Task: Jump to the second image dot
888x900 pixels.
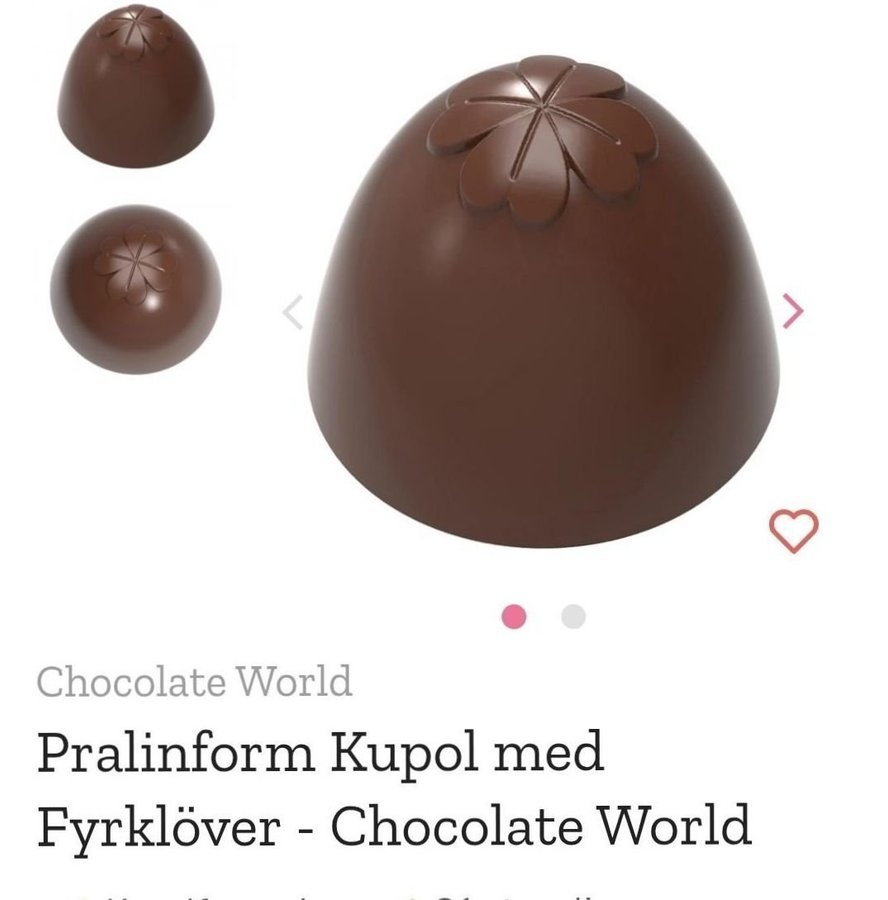Action: click(573, 616)
